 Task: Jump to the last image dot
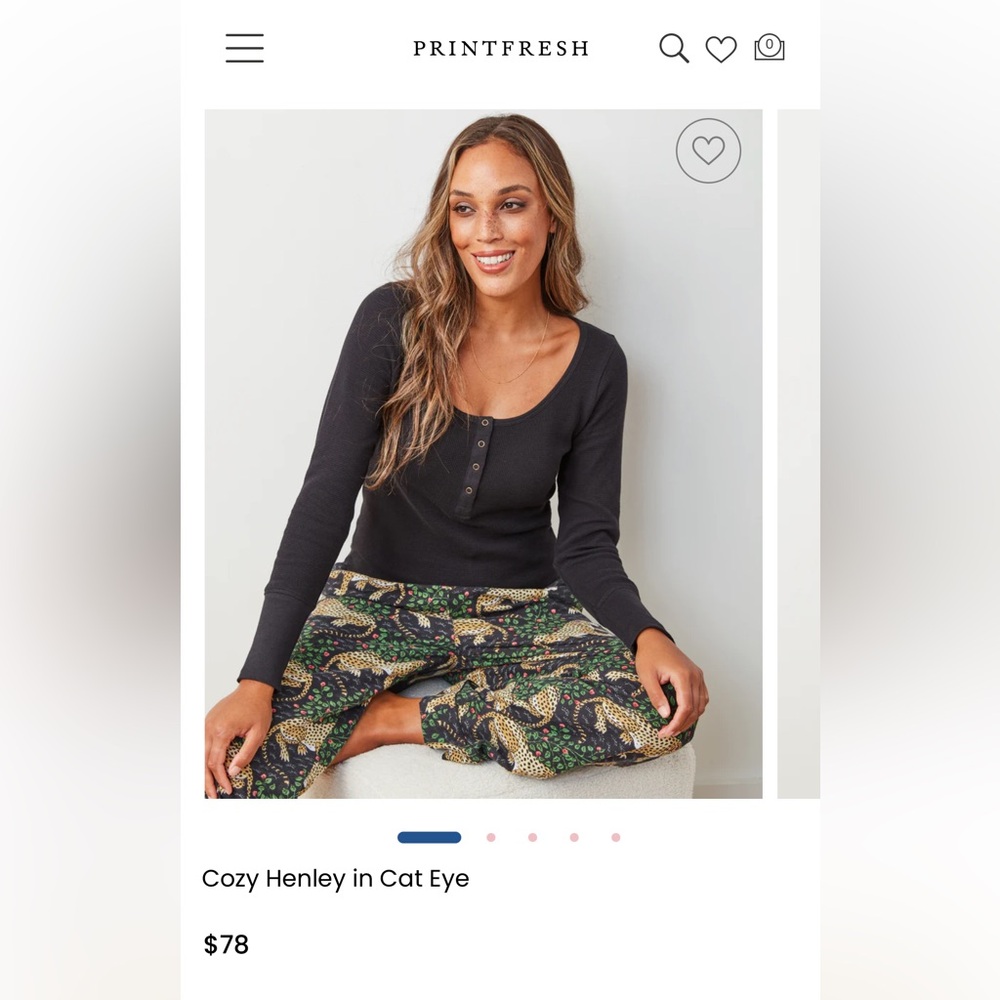coord(616,837)
